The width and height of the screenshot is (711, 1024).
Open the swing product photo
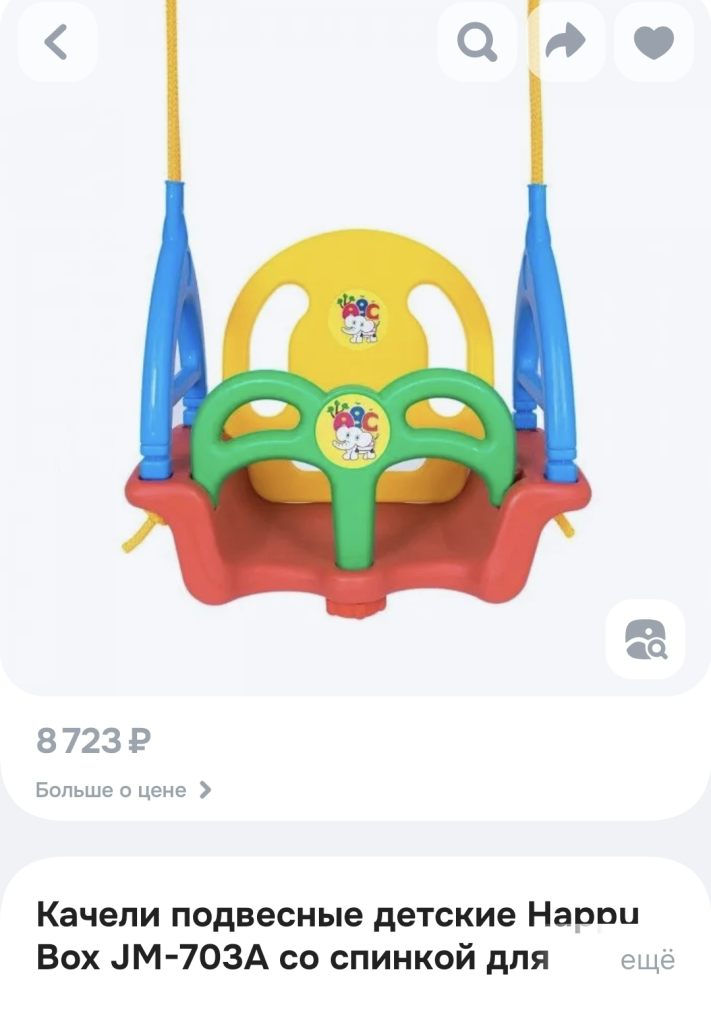click(355, 400)
